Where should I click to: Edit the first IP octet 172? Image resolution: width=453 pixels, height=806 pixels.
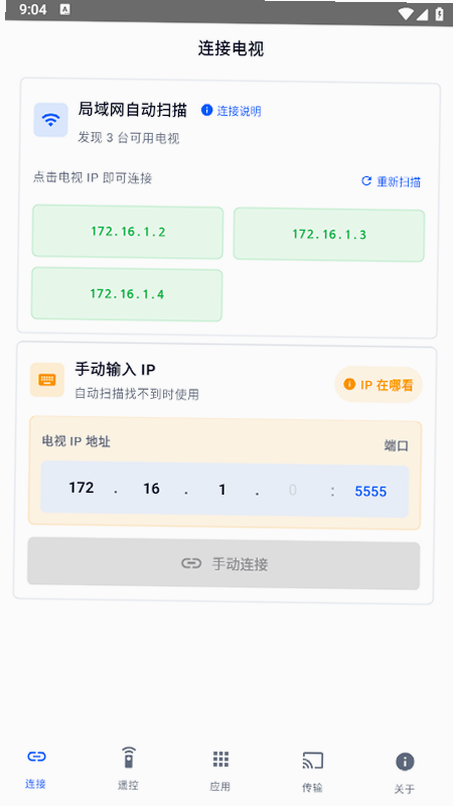[x=81, y=487]
